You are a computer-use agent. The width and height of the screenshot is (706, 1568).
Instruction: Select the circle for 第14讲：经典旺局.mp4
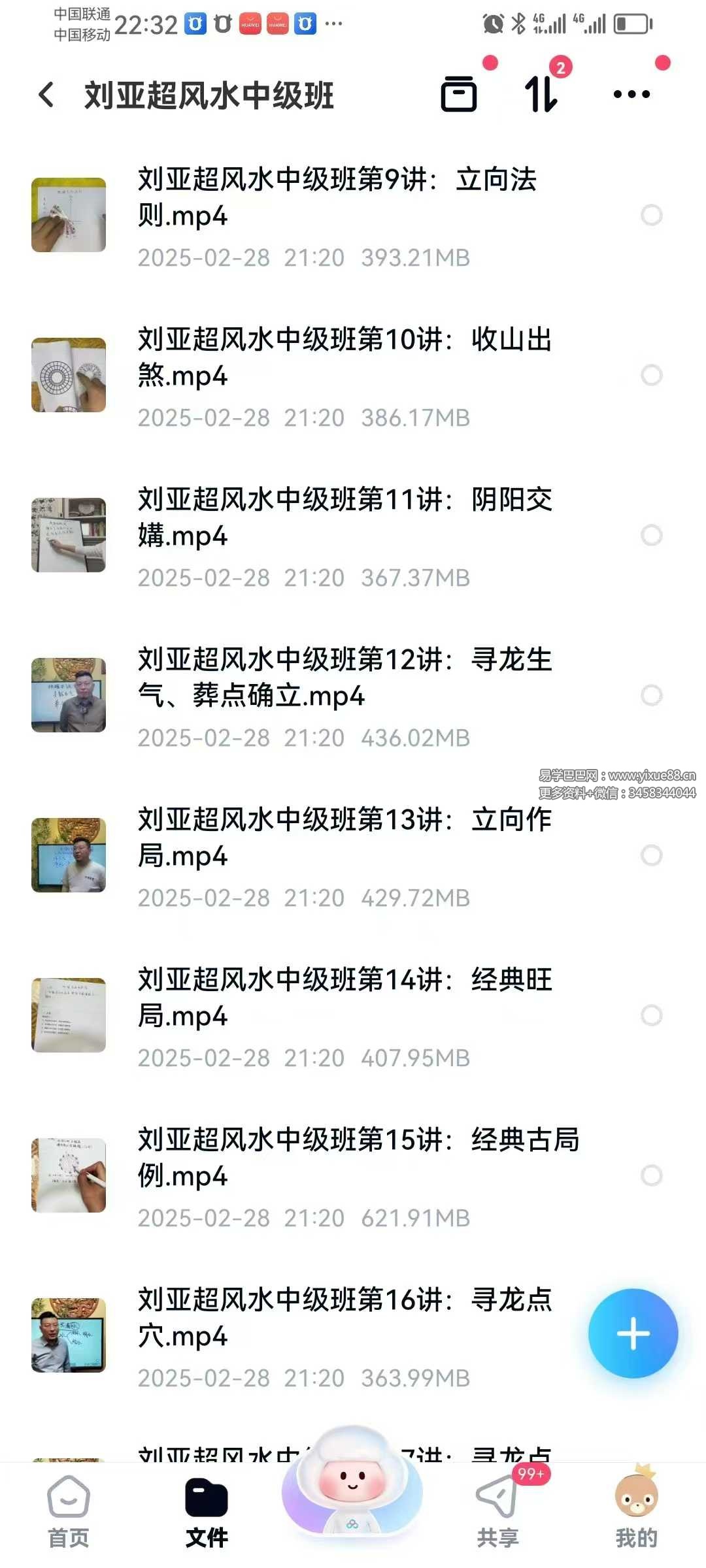click(x=651, y=1015)
